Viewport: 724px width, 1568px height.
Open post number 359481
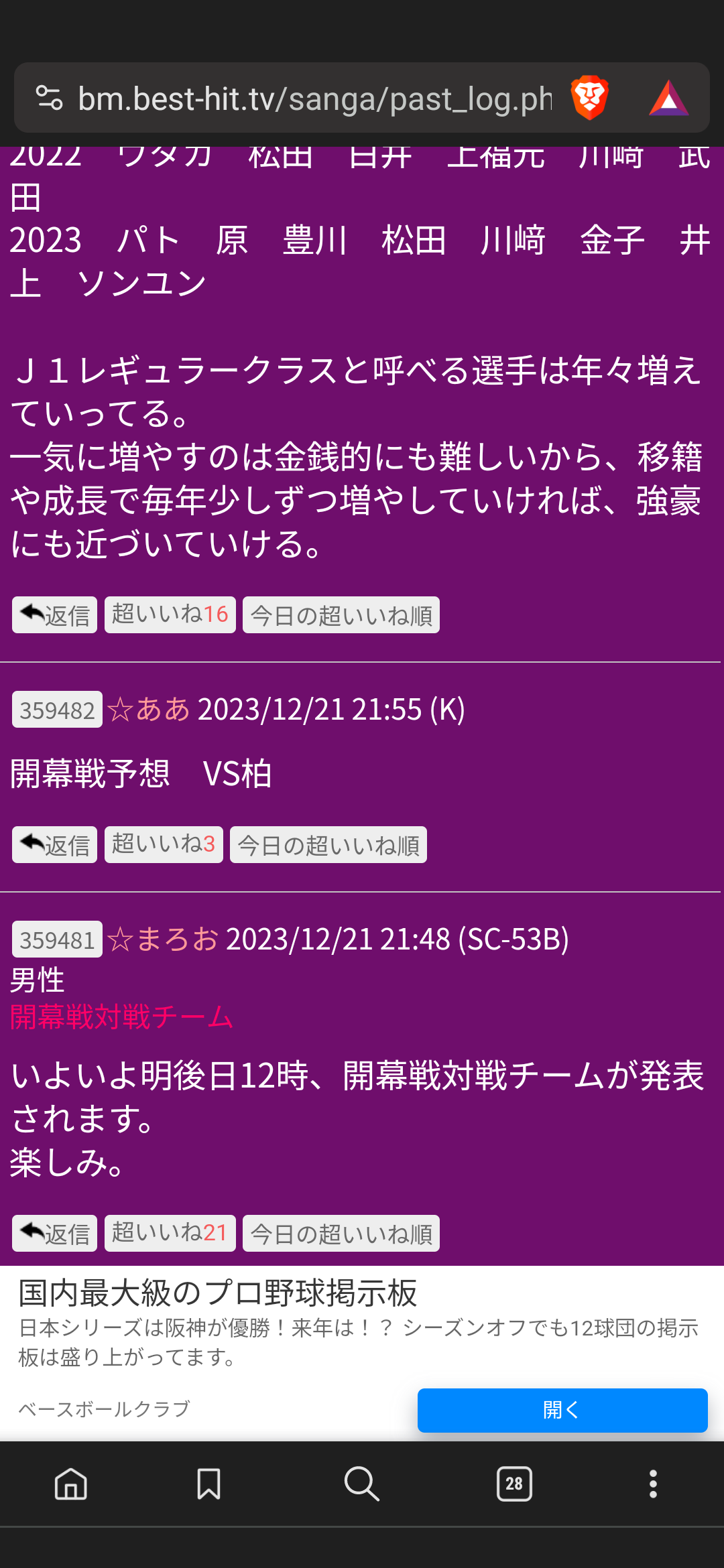[57, 939]
